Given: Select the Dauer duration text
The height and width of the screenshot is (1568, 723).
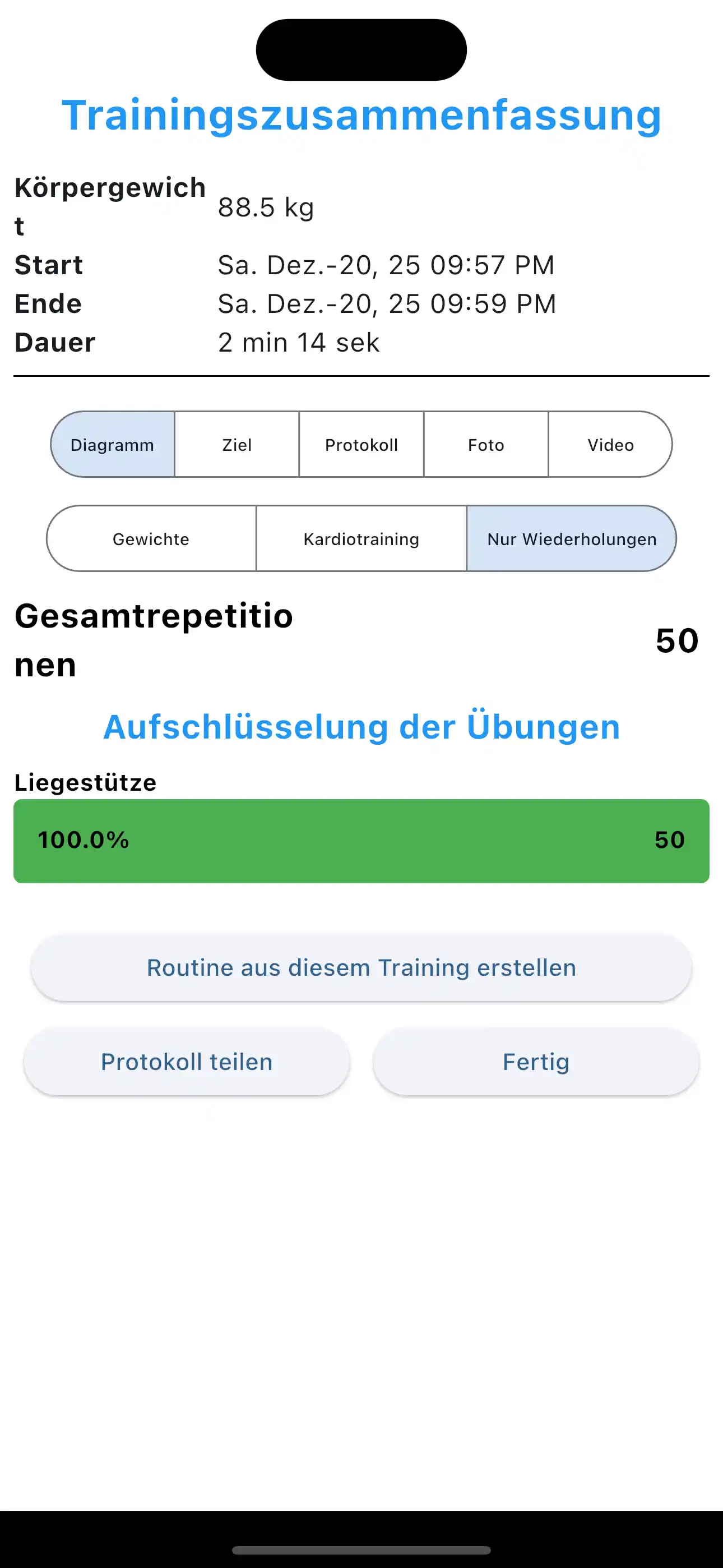Looking at the screenshot, I should pyautogui.click(x=299, y=342).
